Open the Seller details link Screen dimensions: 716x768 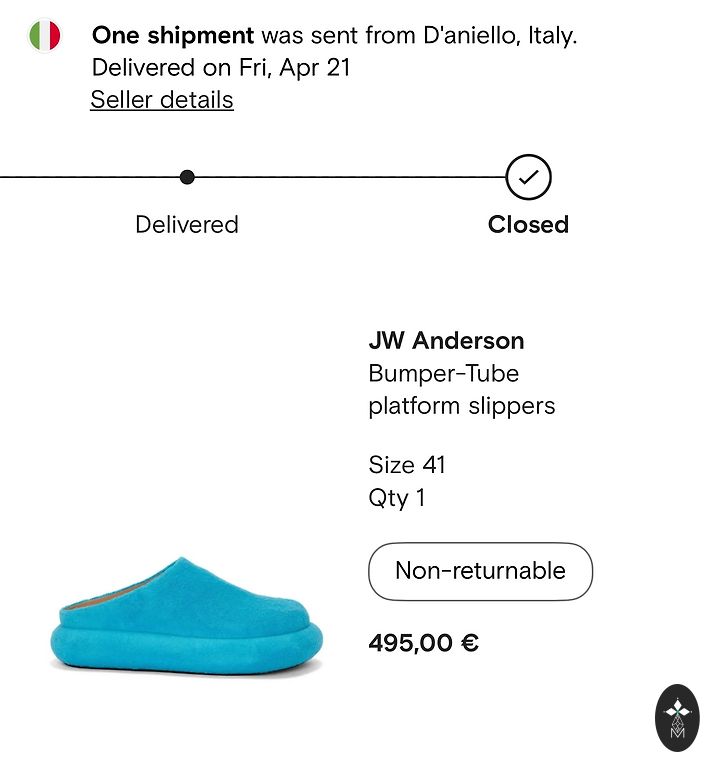pyautogui.click(x=162, y=100)
